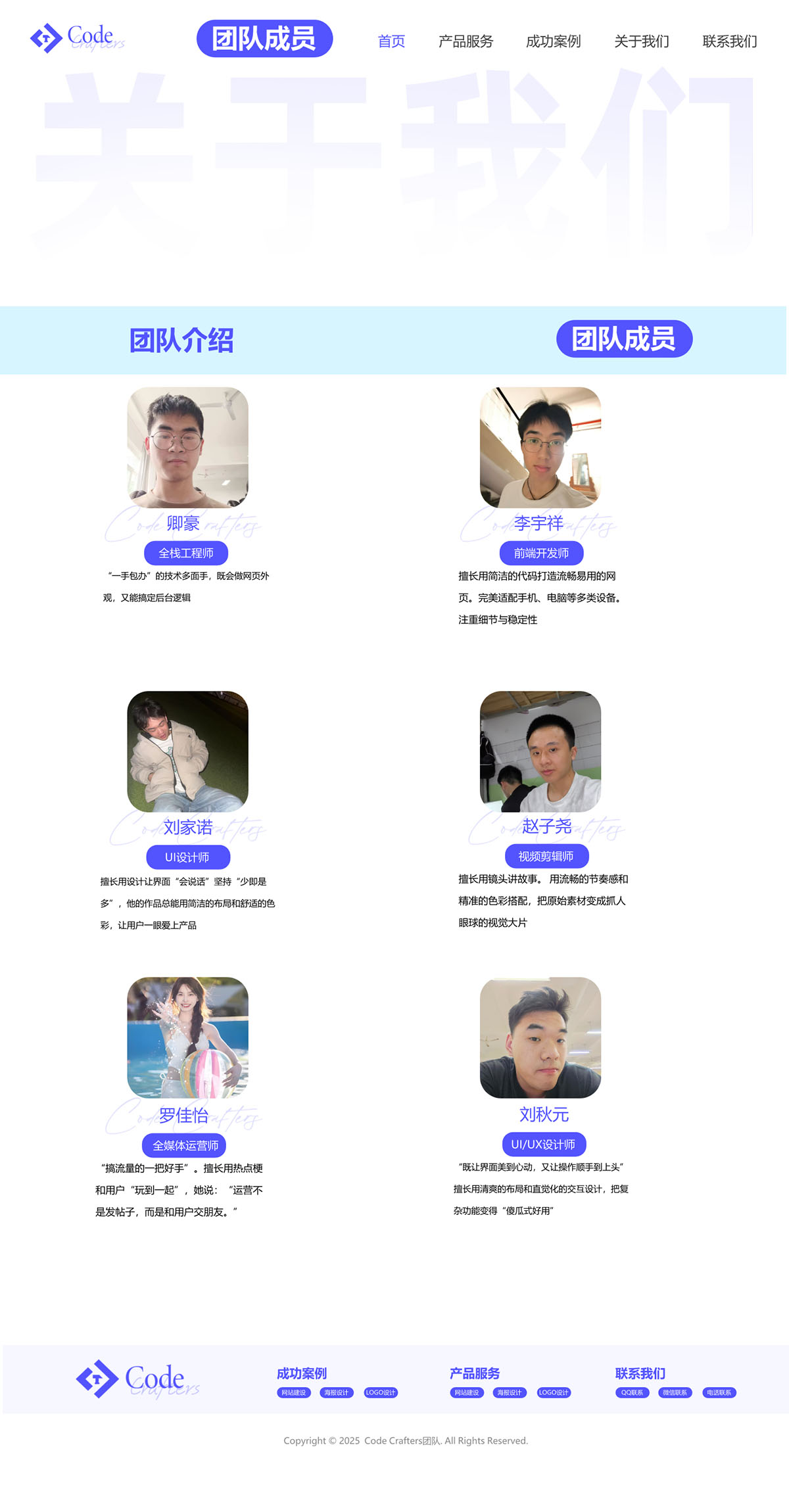
Task: Open 联系我们 in the top navigation
Action: tap(729, 41)
